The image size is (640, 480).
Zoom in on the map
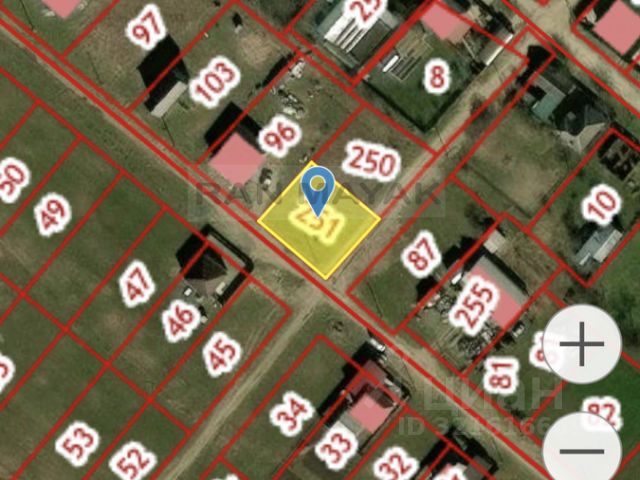pos(582,346)
